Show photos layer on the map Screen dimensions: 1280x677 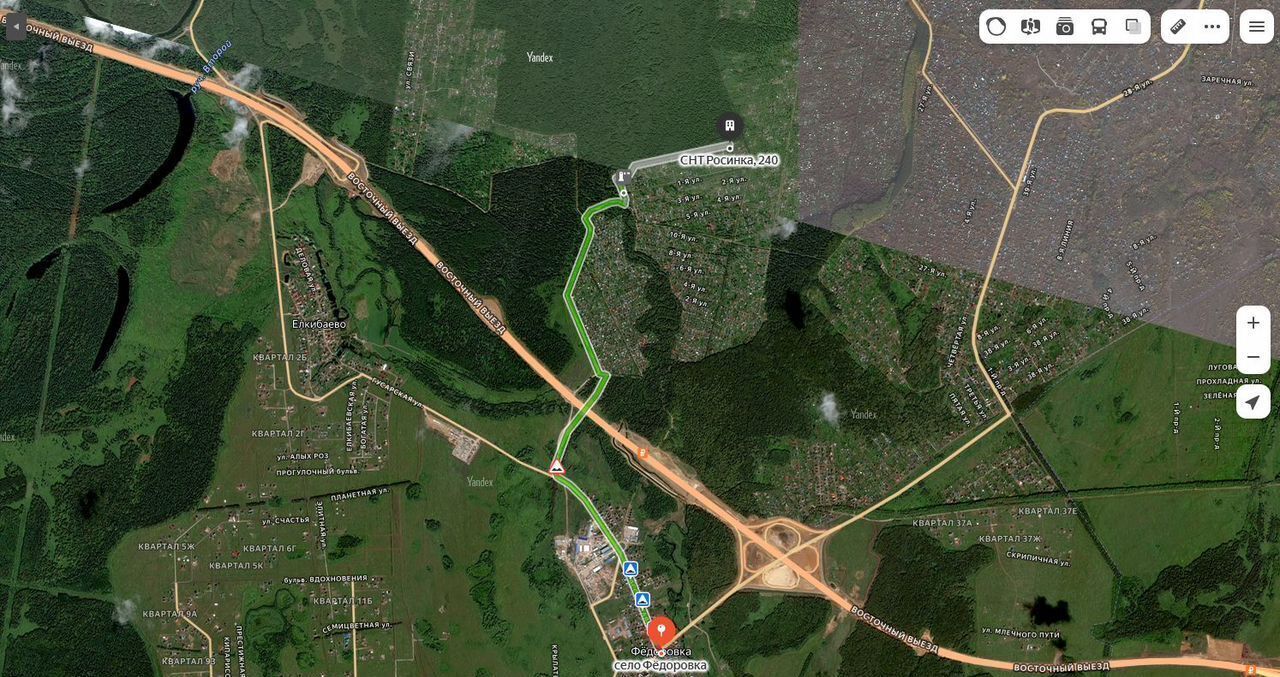pos(1065,27)
